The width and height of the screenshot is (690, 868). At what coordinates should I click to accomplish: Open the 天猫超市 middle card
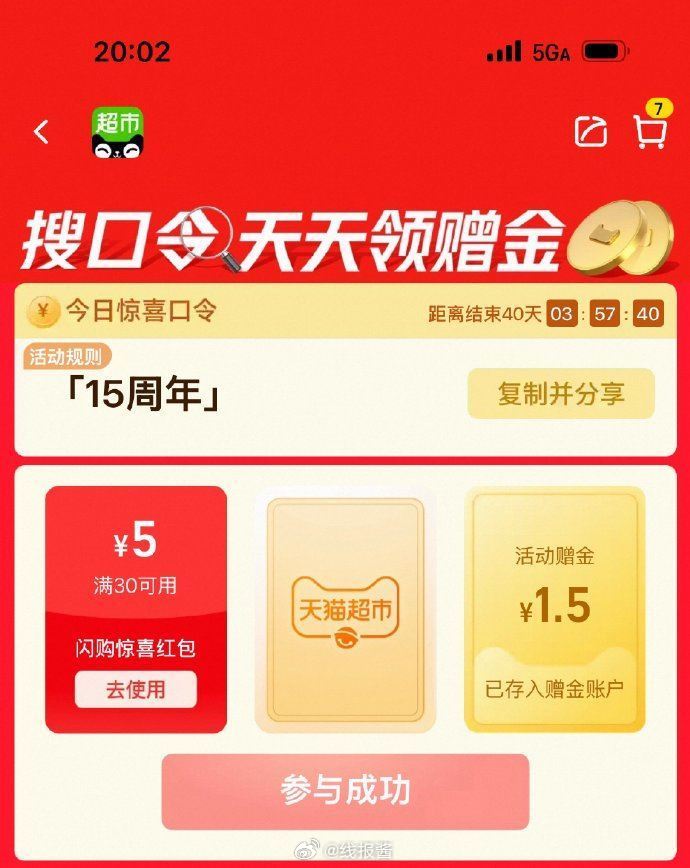345,610
